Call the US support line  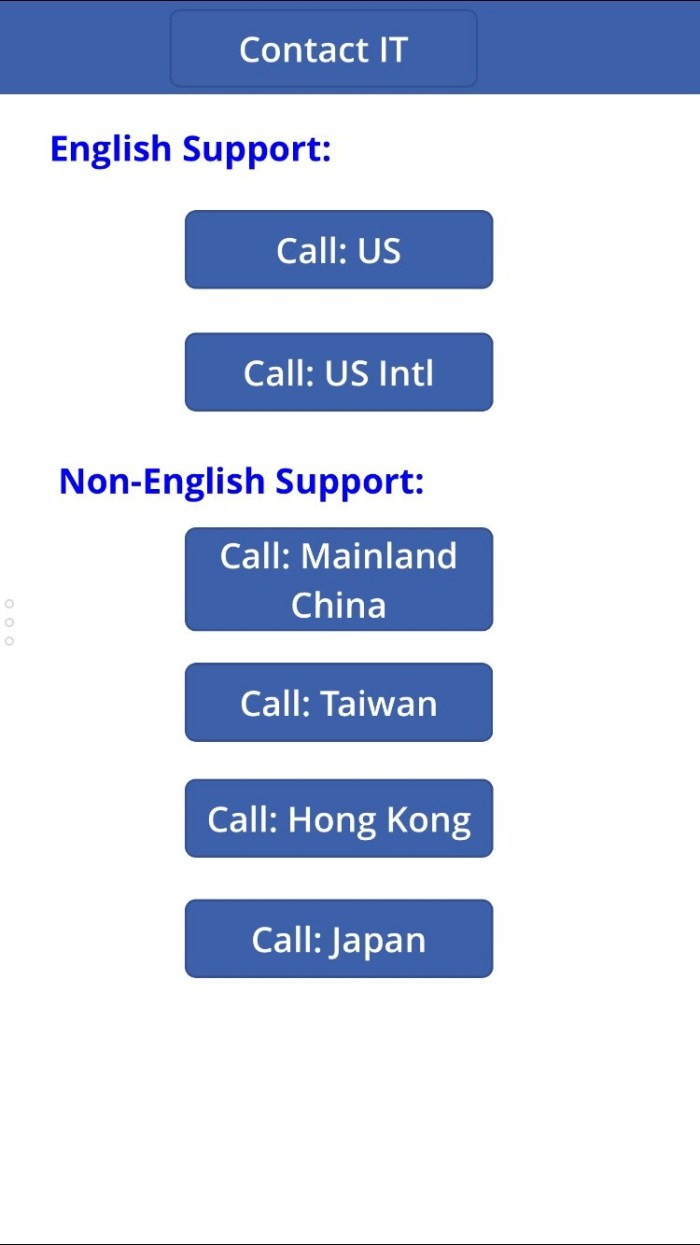pos(339,250)
